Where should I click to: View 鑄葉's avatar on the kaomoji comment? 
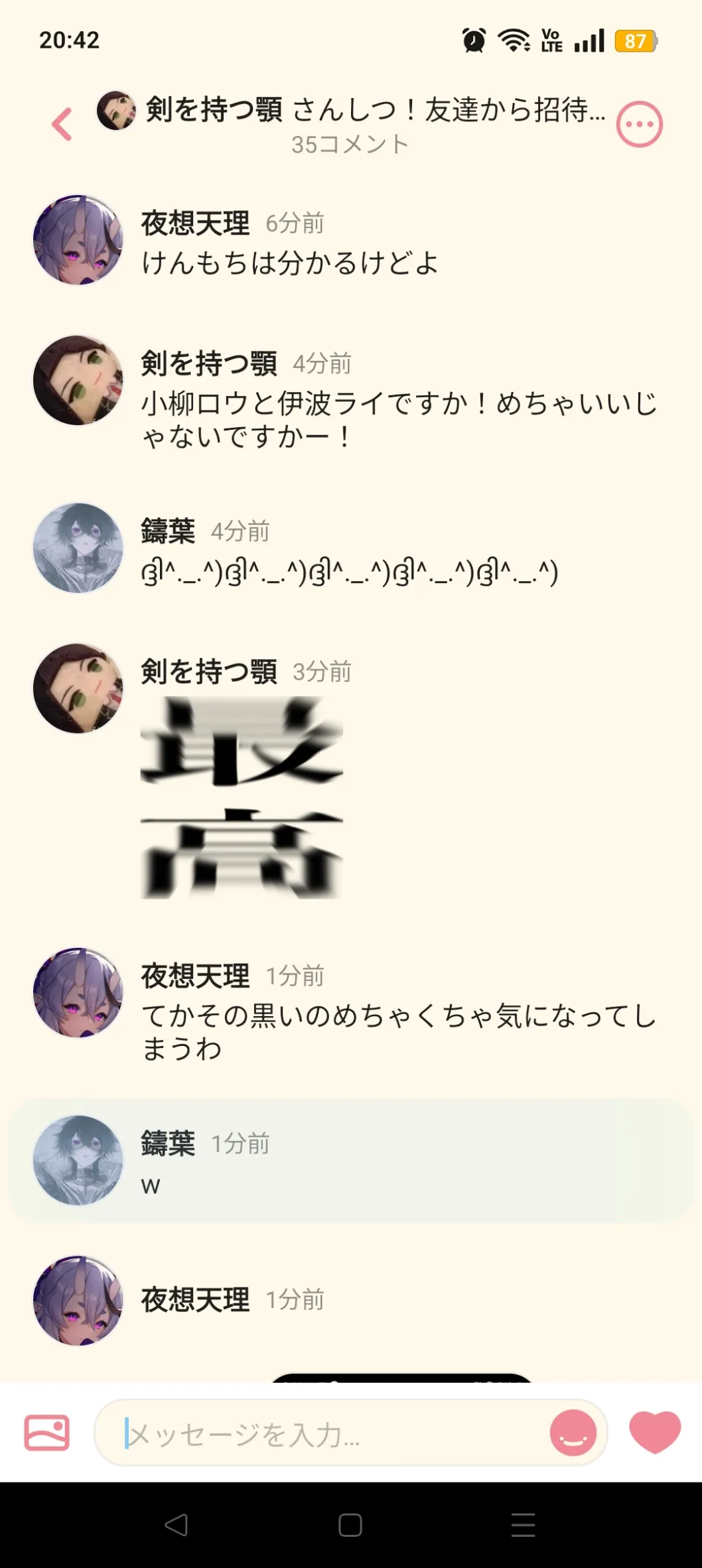(78, 548)
